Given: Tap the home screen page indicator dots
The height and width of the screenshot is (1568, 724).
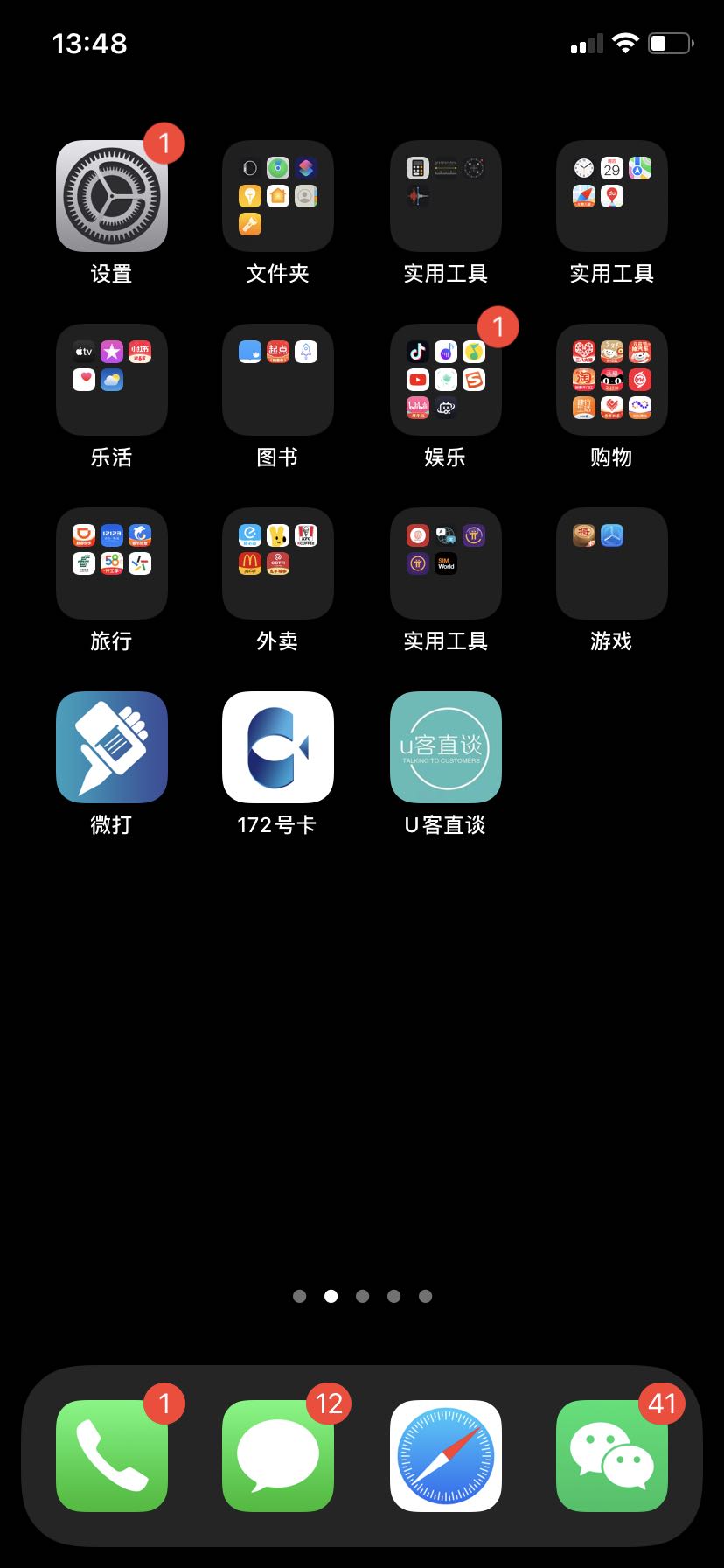Looking at the screenshot, I should click(x=362, y=1296).
